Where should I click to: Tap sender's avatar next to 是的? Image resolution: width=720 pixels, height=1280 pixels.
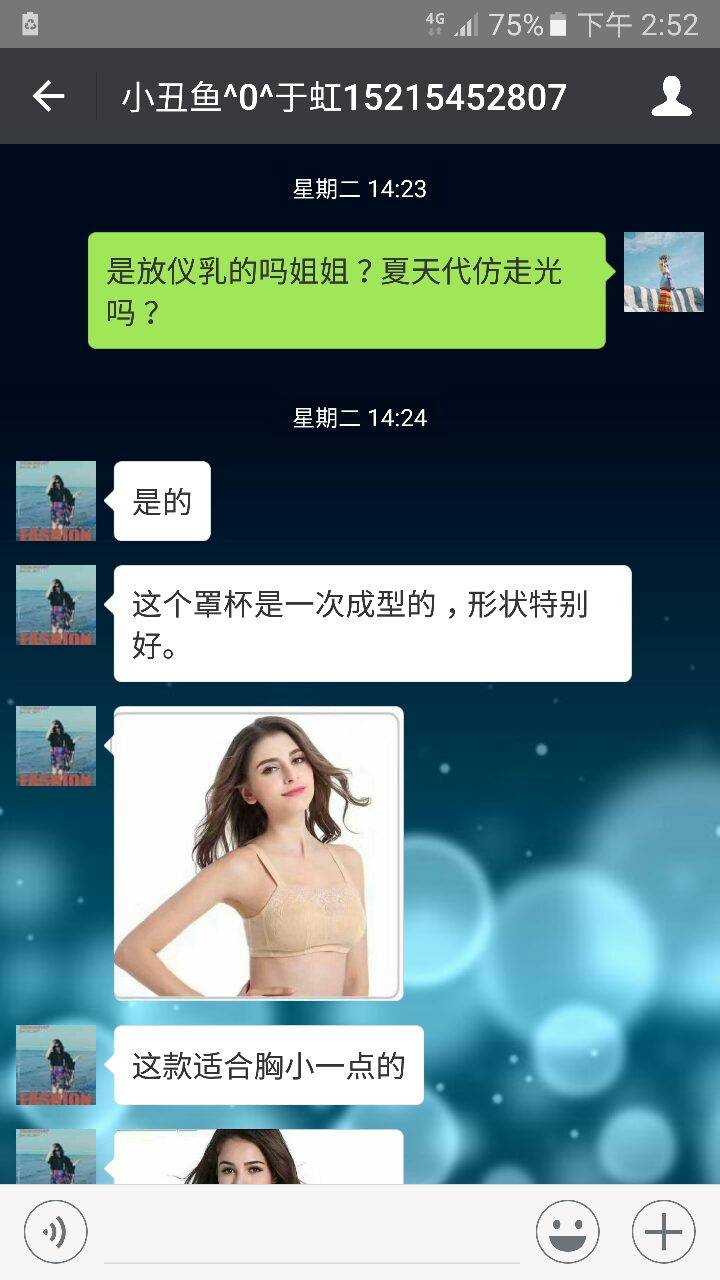56,501
